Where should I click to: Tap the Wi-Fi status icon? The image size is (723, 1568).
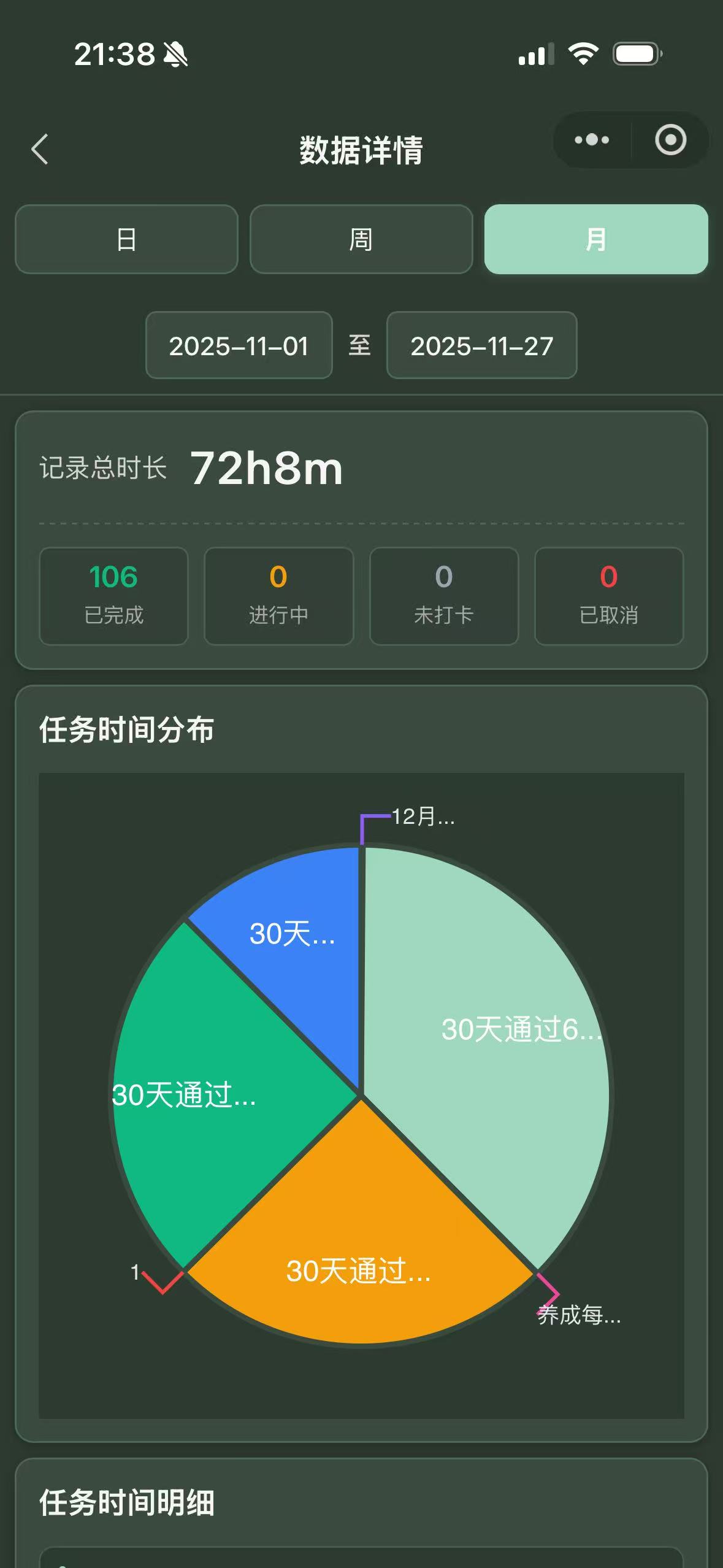click(585, 55)
